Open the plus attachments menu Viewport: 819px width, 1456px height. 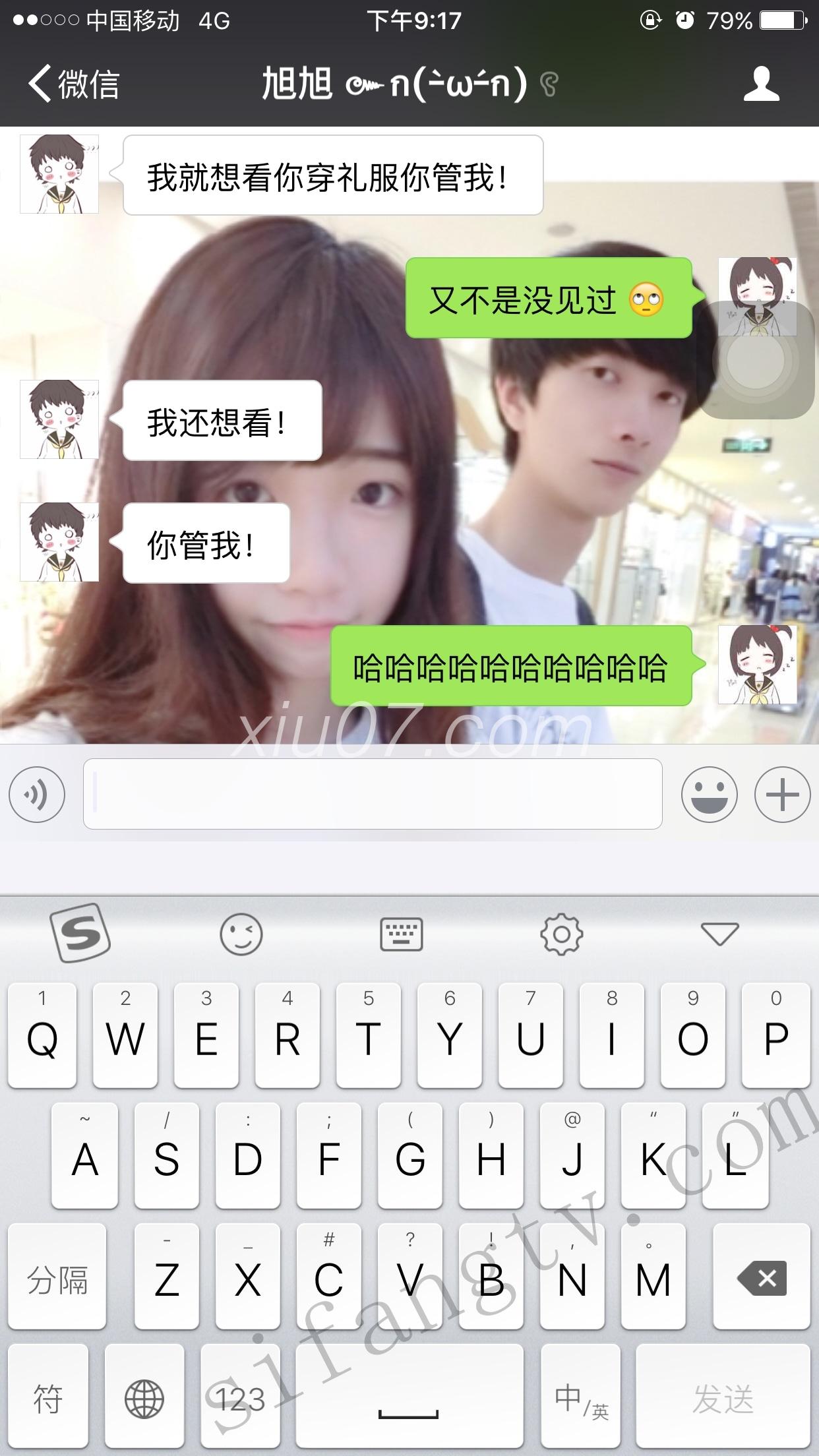782,795
